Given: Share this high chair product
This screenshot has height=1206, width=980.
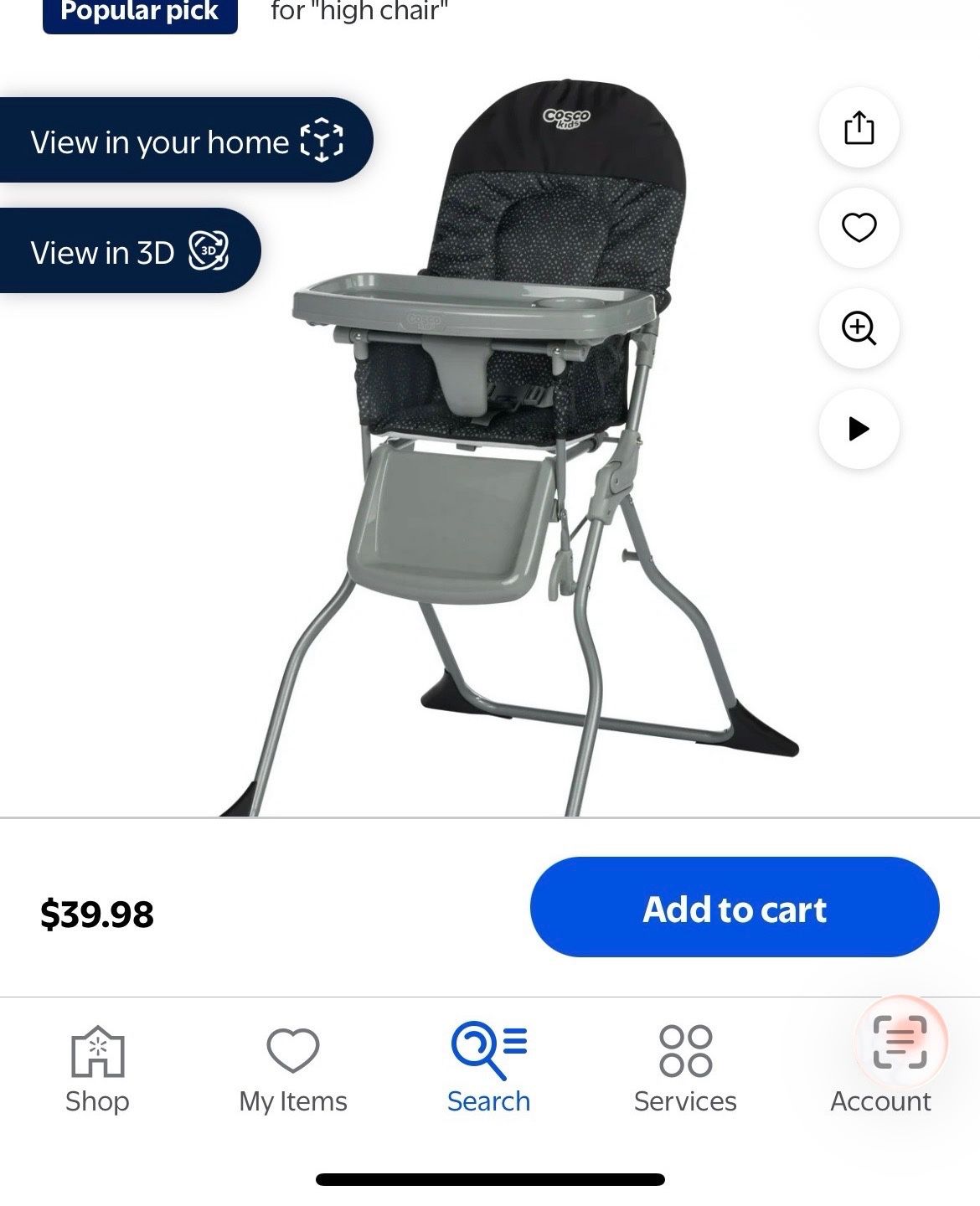Looking at the screenshot, I should [859, 128].
